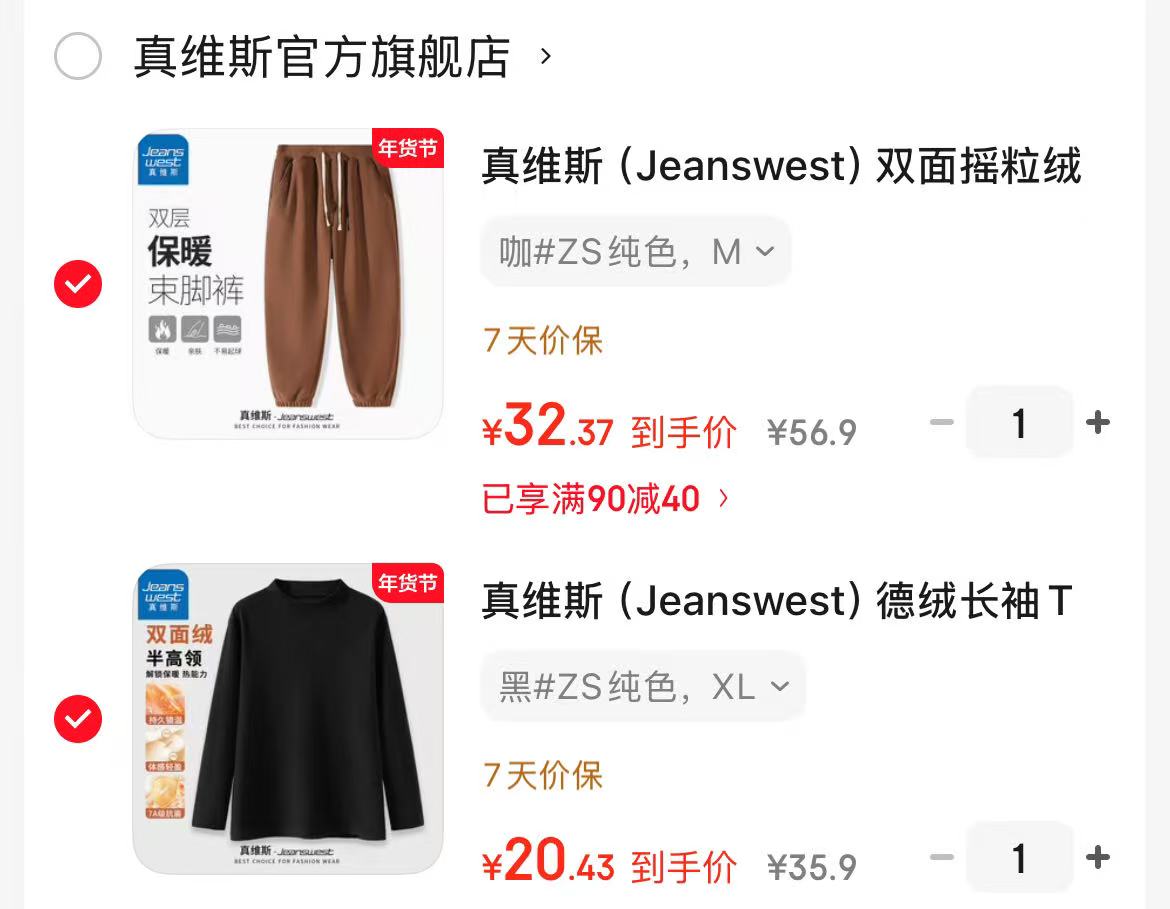Open the brown 束脚裤 product image
The image size is (1170, 909).
click(x=288, y=283)
